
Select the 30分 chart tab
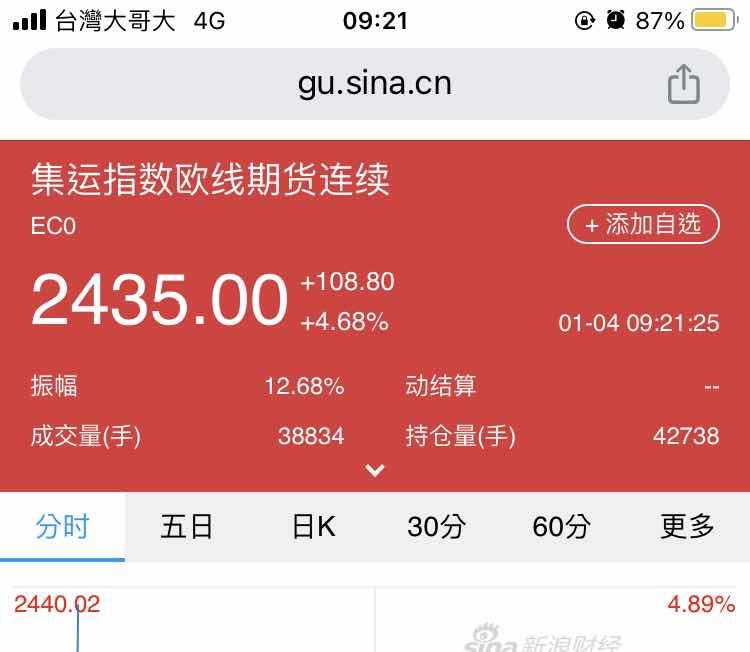437,526
